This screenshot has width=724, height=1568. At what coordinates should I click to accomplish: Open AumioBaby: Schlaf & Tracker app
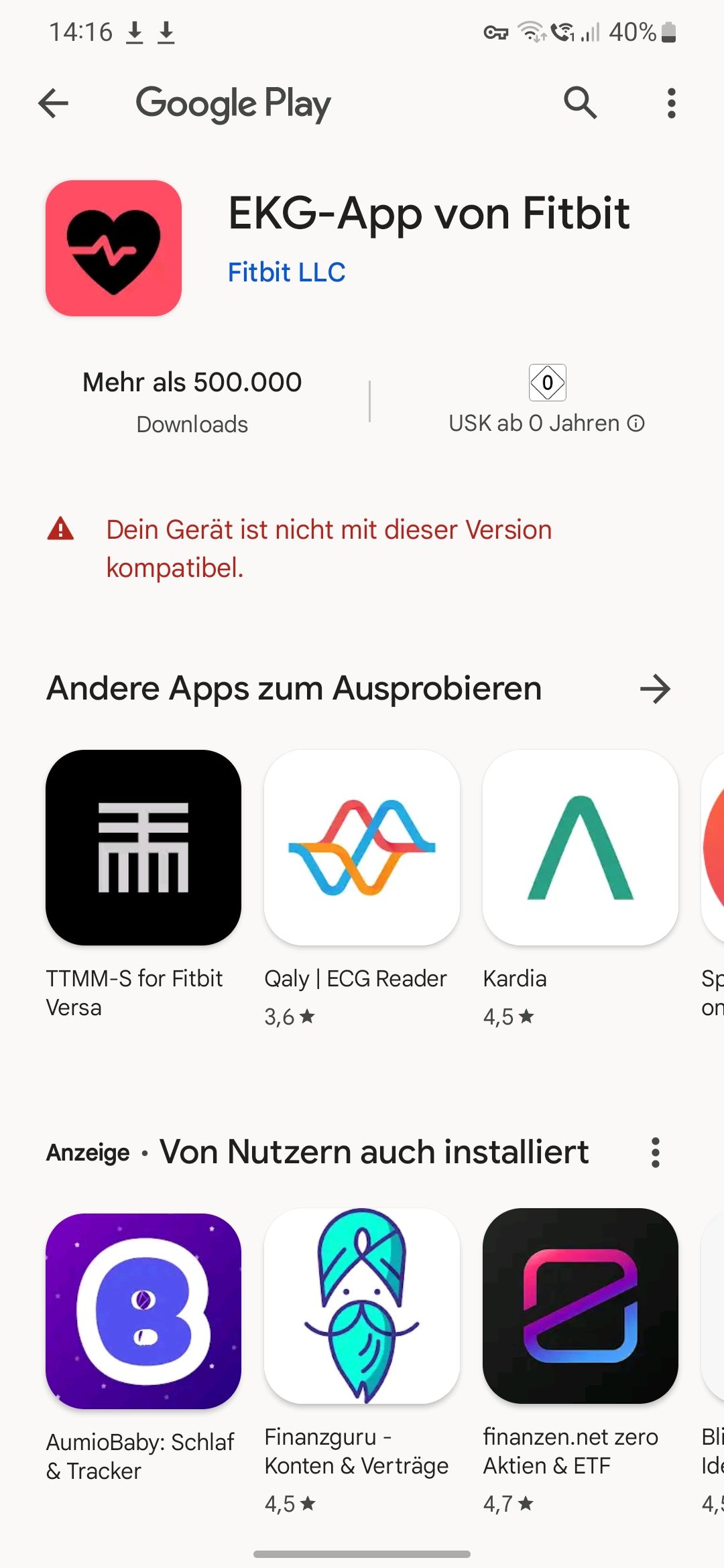[143, 1311]
